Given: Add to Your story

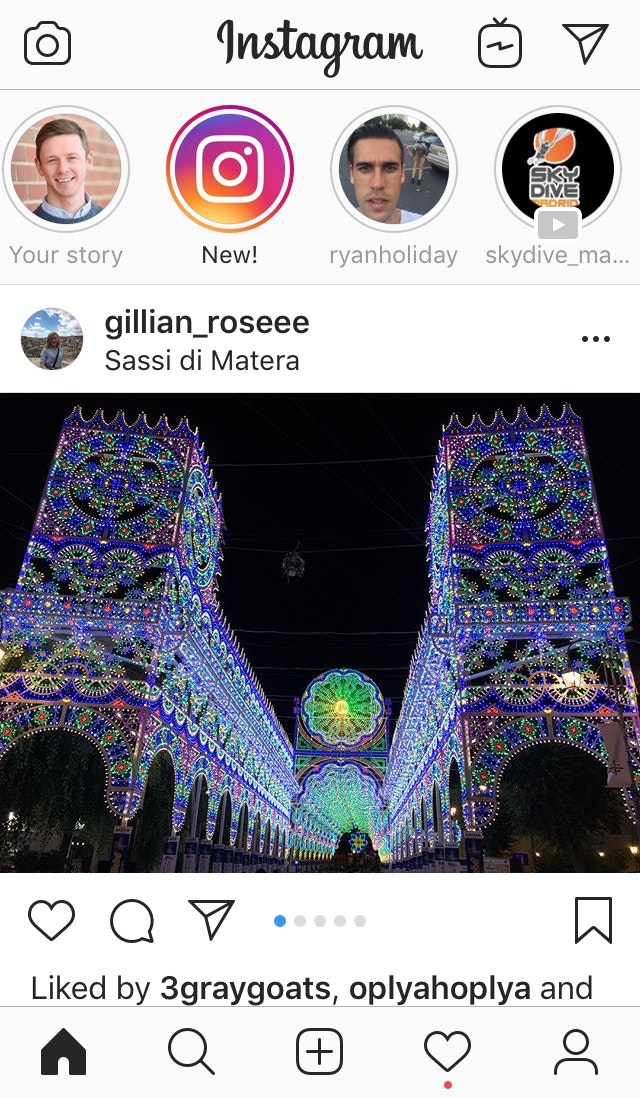Looking at the screenshot, I should click(x=66, y=168).
